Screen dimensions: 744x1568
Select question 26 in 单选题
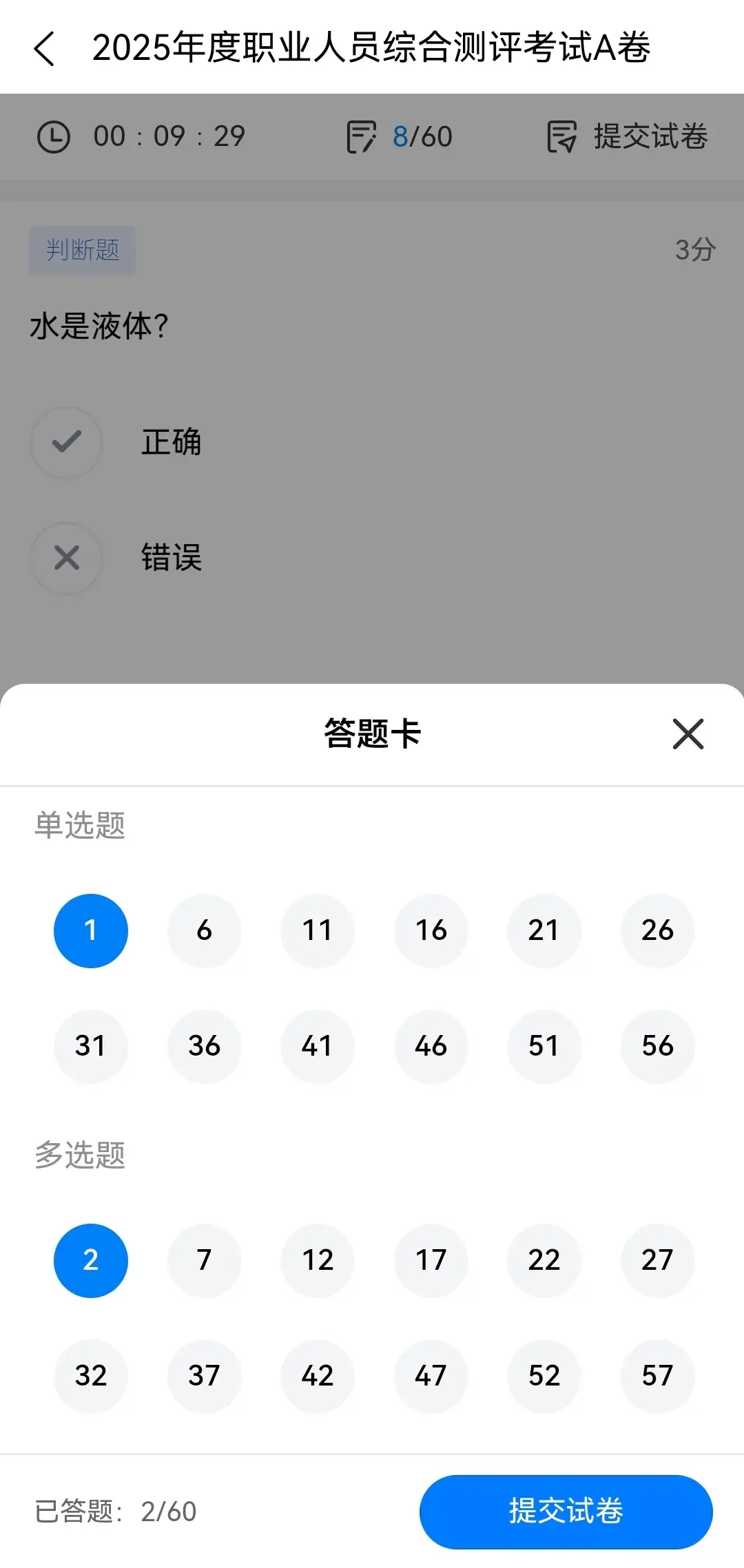657,930
